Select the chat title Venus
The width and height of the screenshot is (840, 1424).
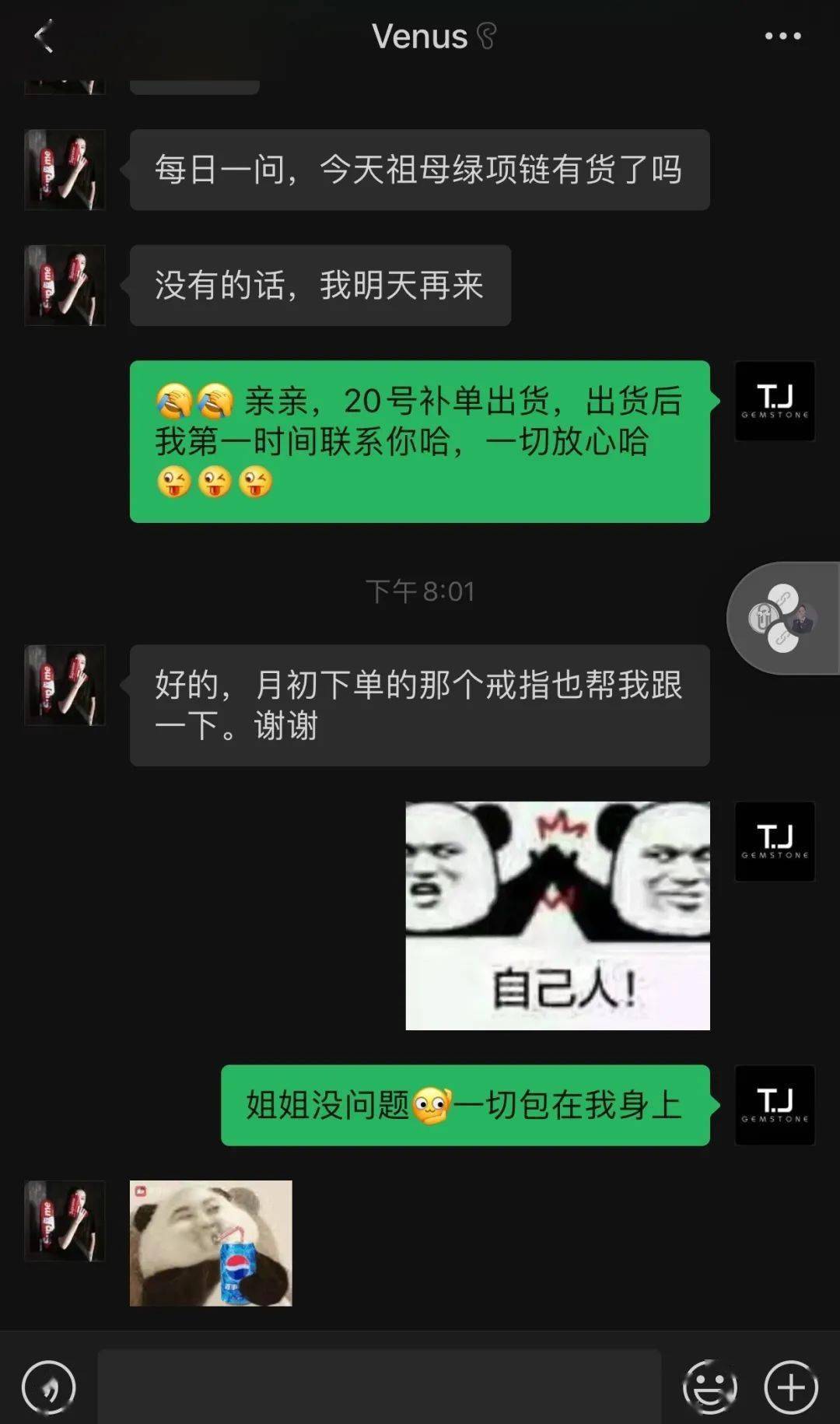(421, 36)
